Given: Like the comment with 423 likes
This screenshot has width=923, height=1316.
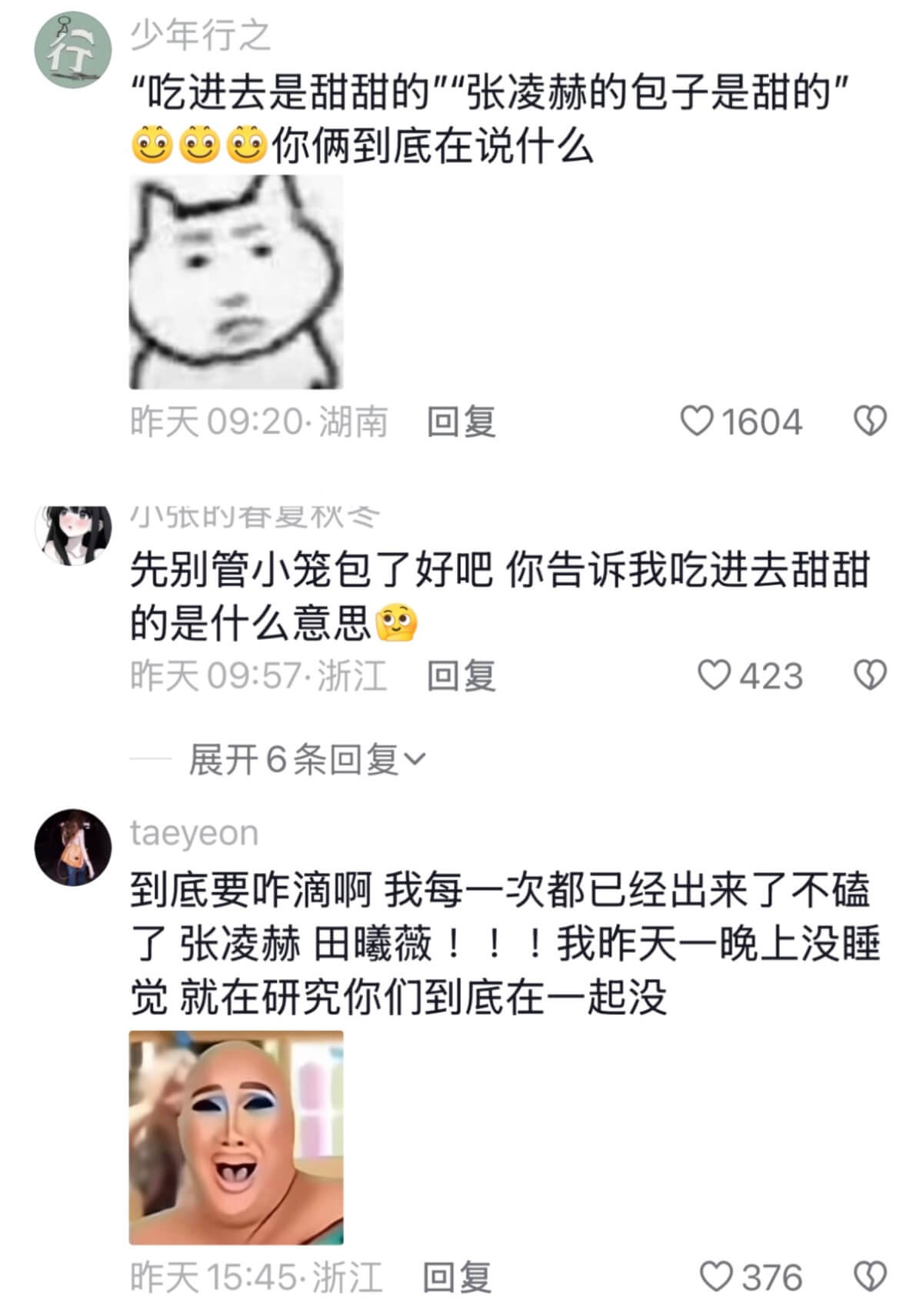Looking at the screenshot, I should (x=714, y=675).
